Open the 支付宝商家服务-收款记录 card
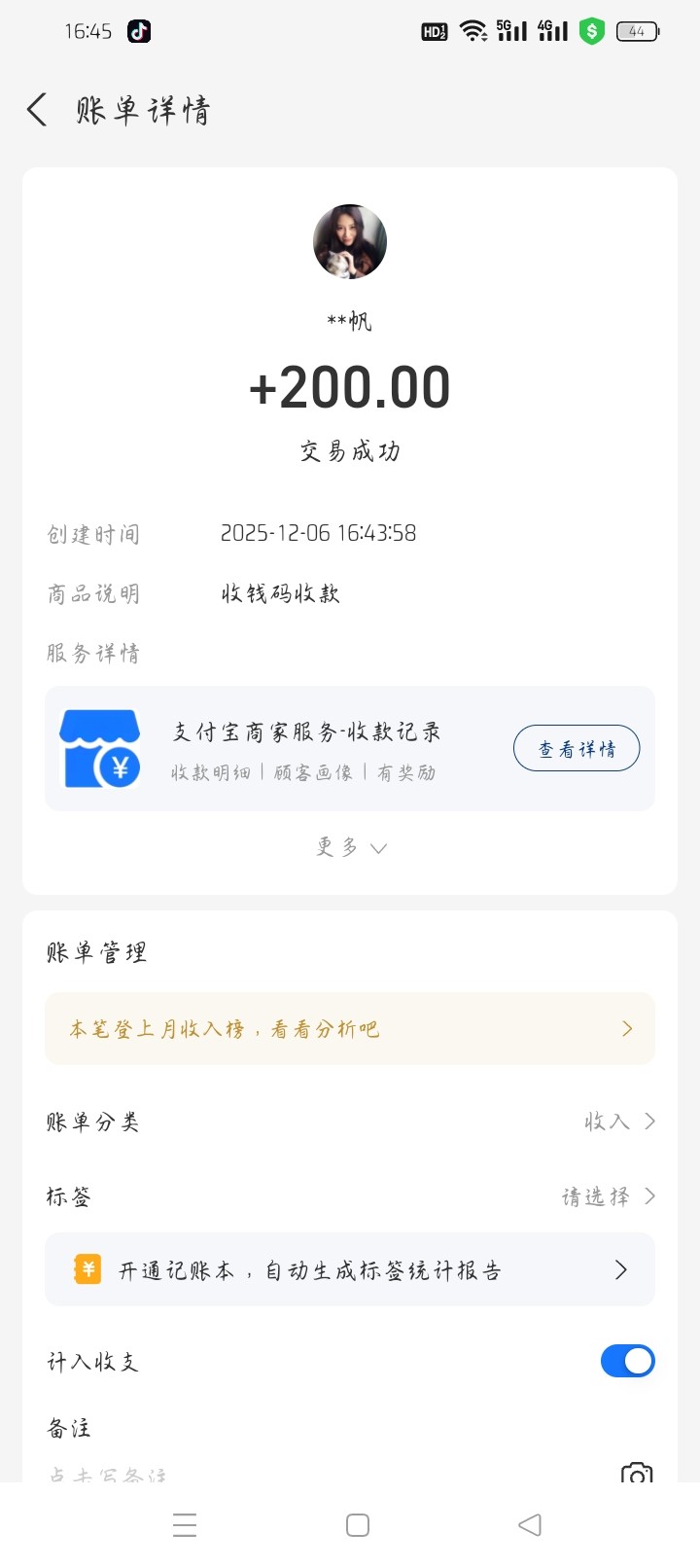 click(292, 749)
